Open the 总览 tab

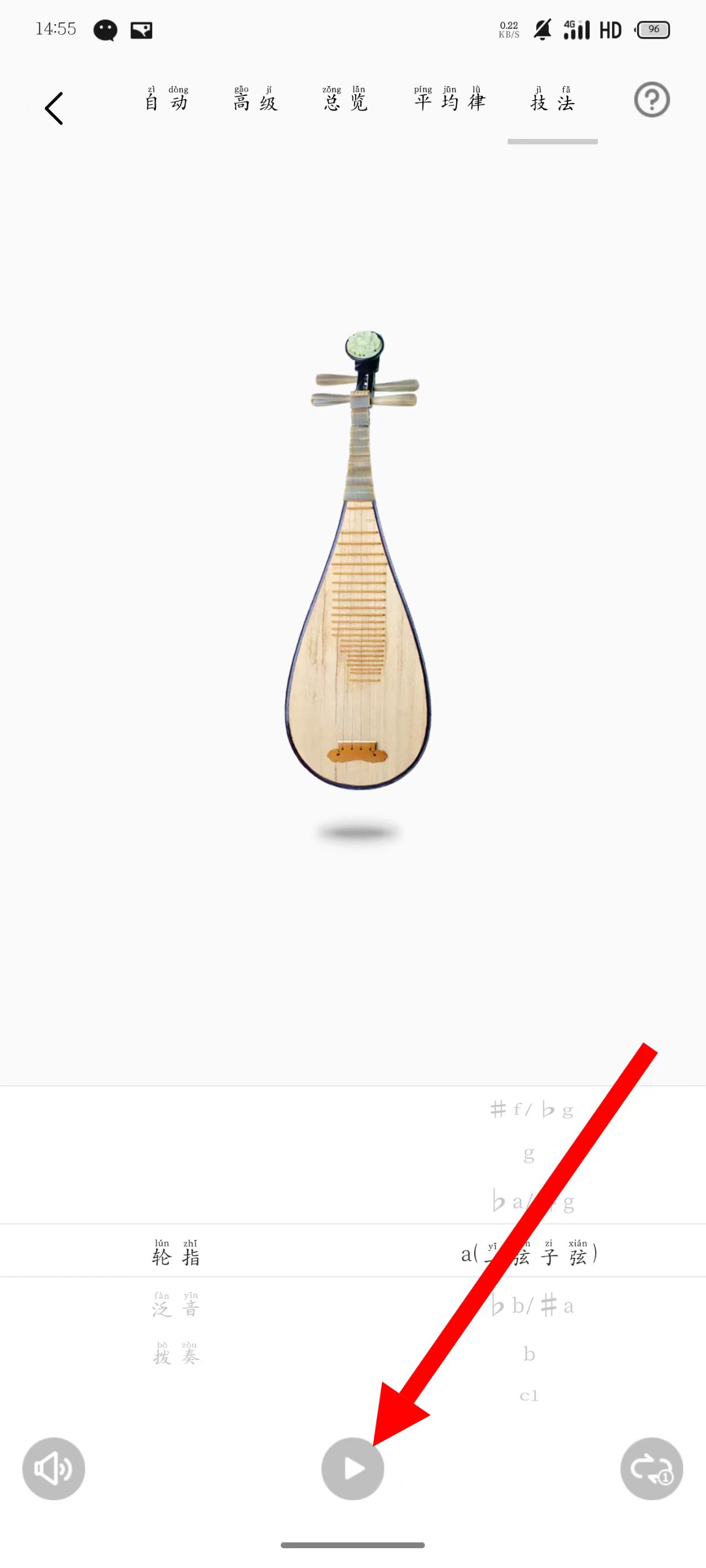(x=345, y=100)
